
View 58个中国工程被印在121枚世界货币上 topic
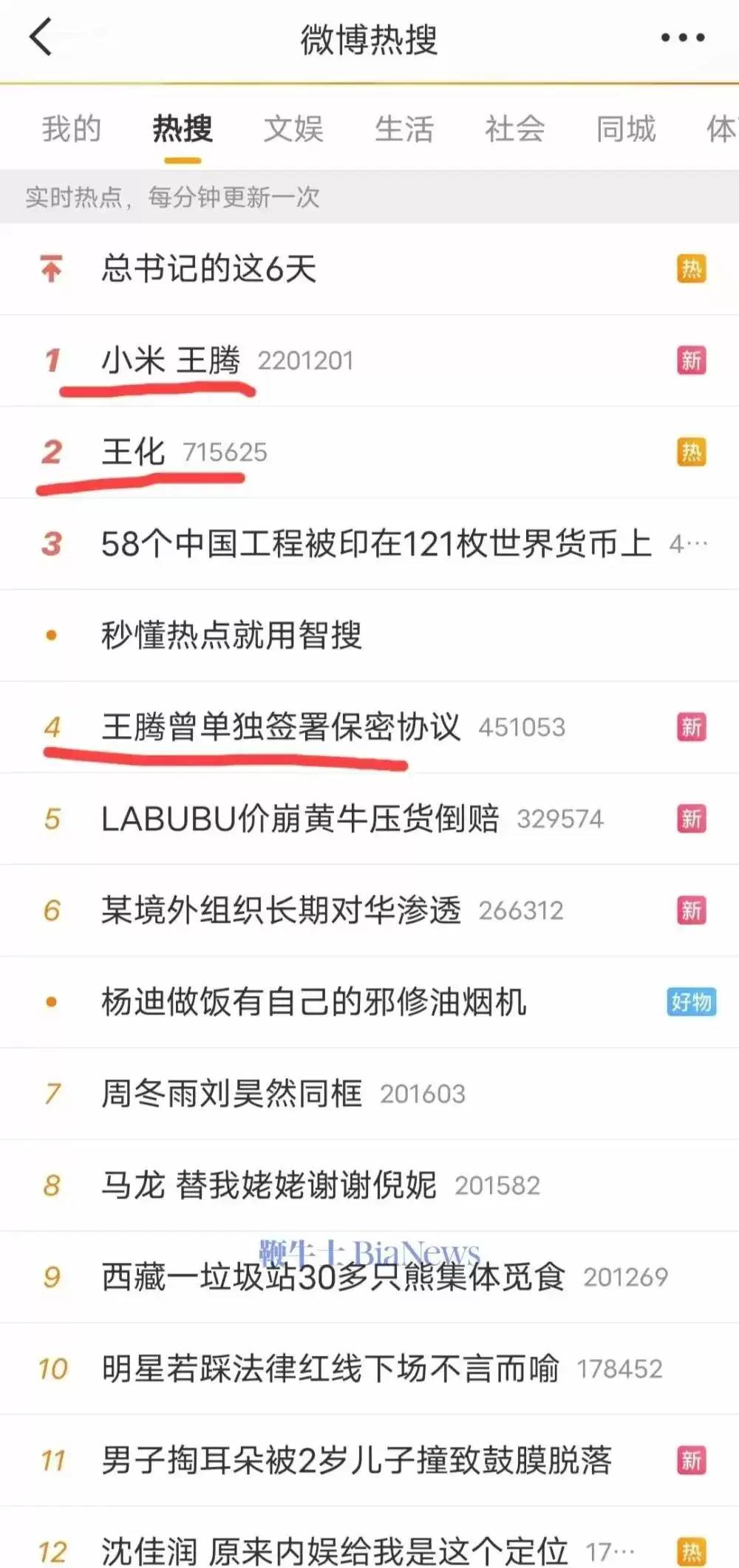[x=376, y=544]
